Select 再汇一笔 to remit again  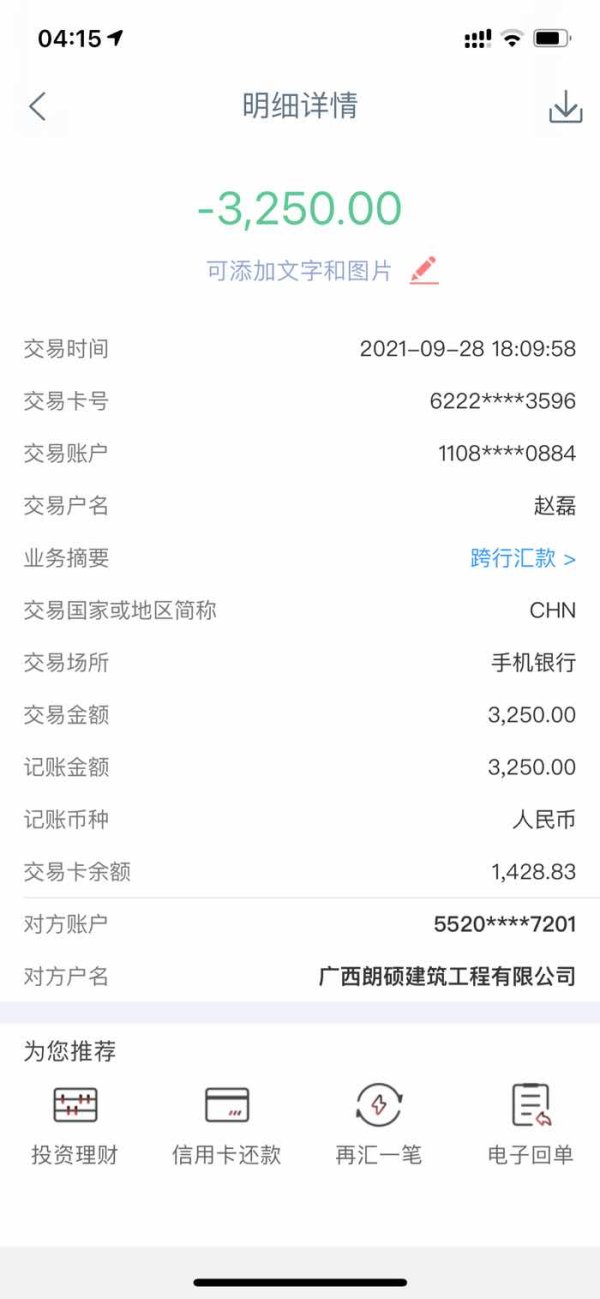379,1127
